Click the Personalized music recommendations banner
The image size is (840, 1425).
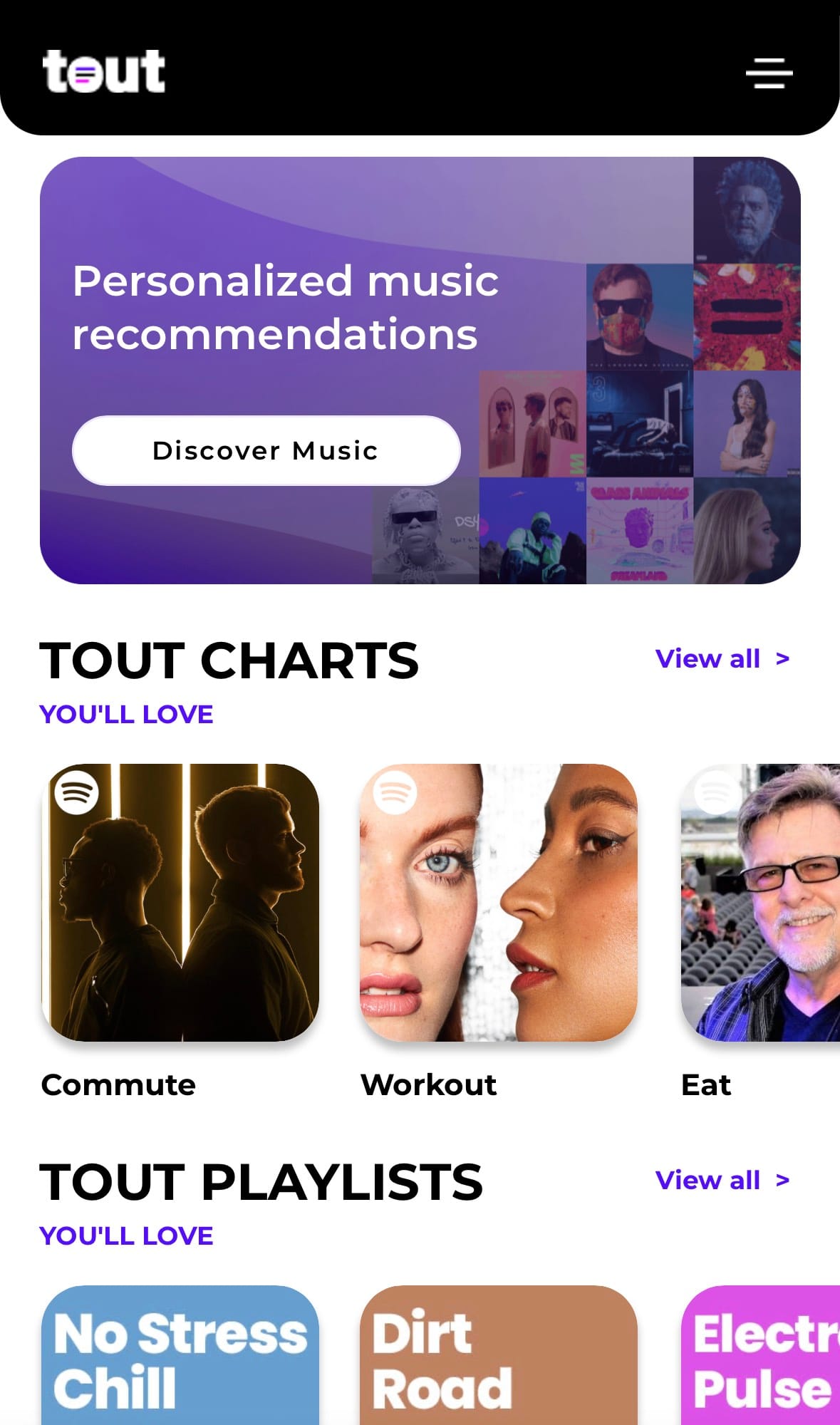pos(285,308)
